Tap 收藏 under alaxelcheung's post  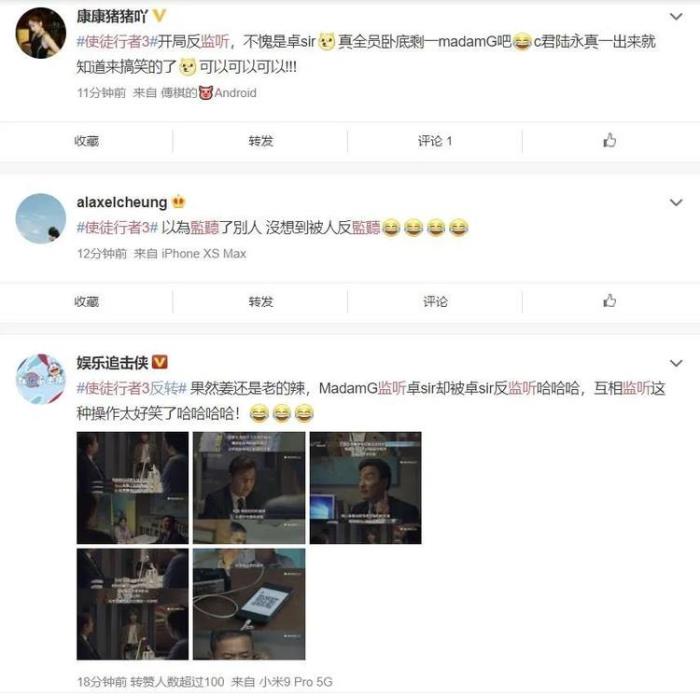87,301
